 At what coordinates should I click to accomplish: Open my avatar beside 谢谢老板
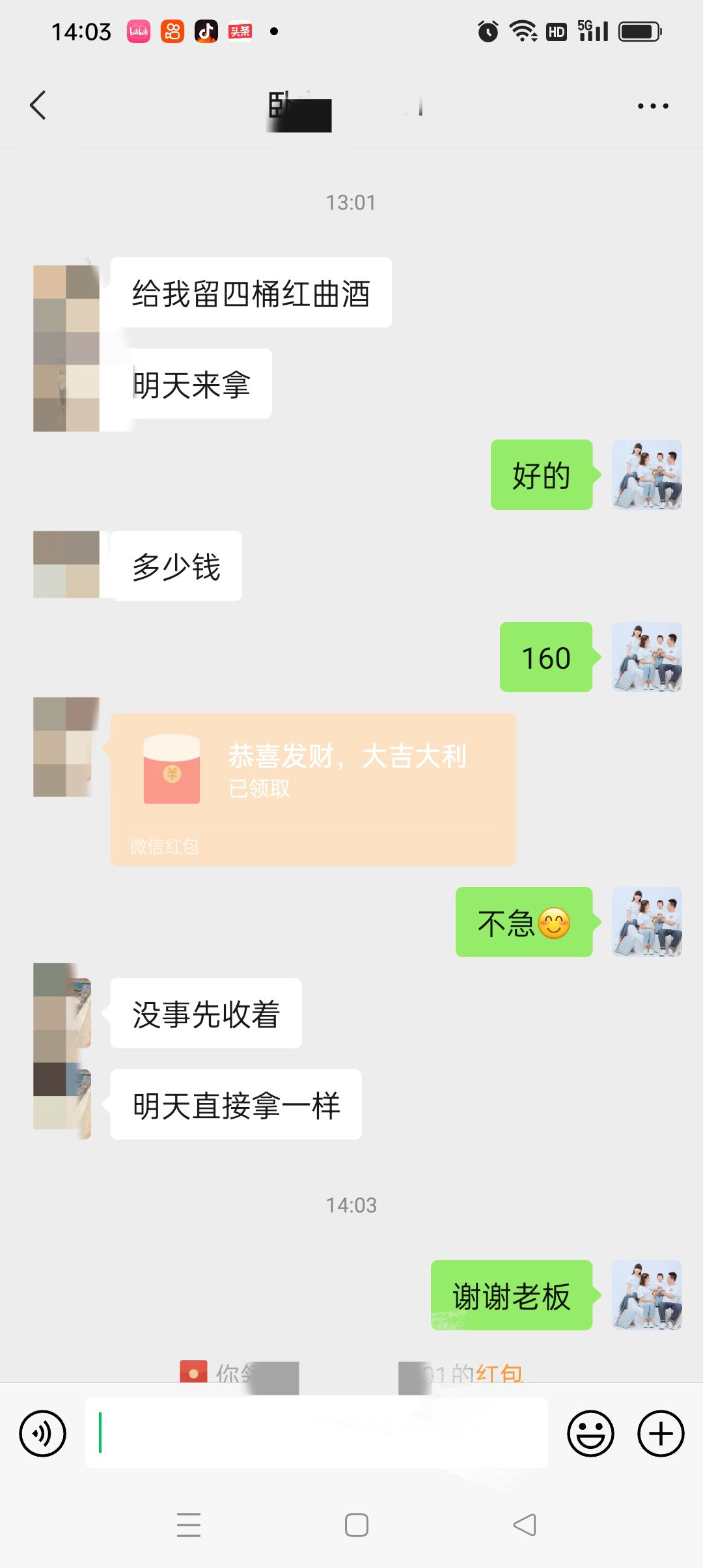tap(646, 1295)
